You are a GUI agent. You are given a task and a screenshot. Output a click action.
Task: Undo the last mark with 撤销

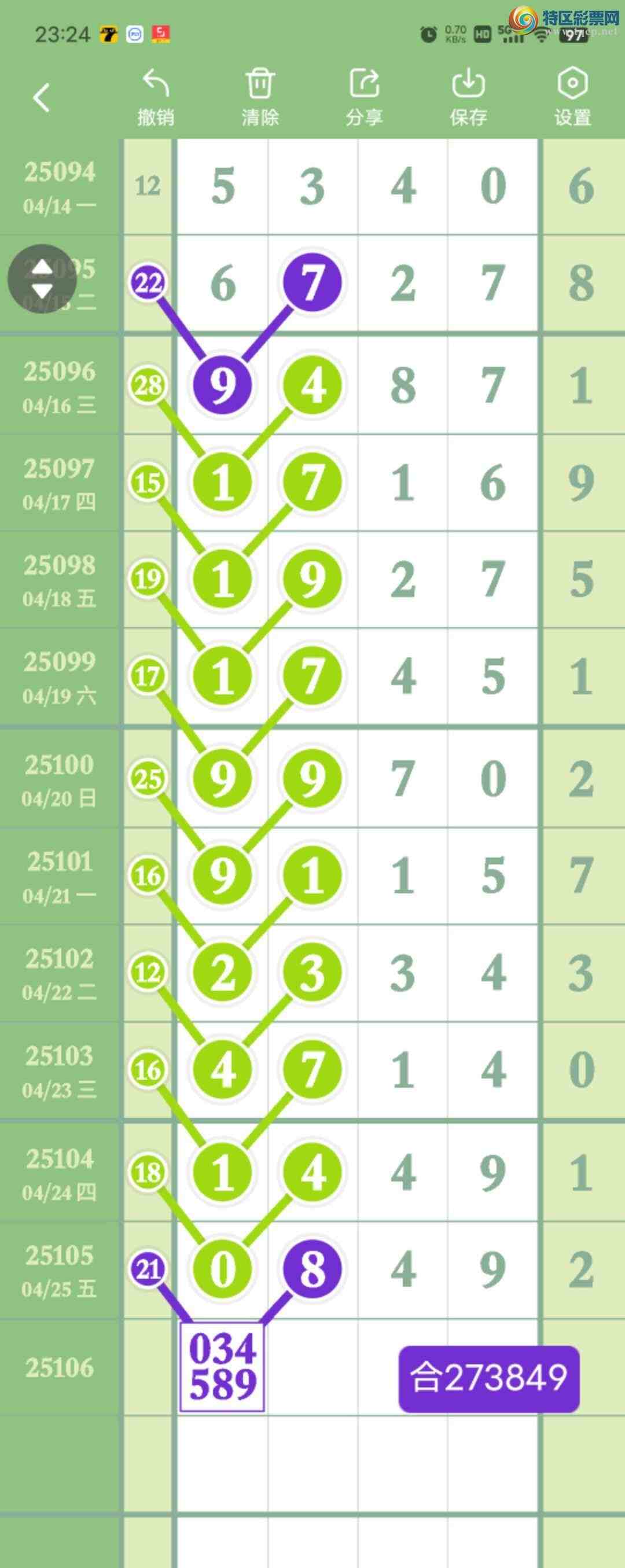(x=156, y=97)
